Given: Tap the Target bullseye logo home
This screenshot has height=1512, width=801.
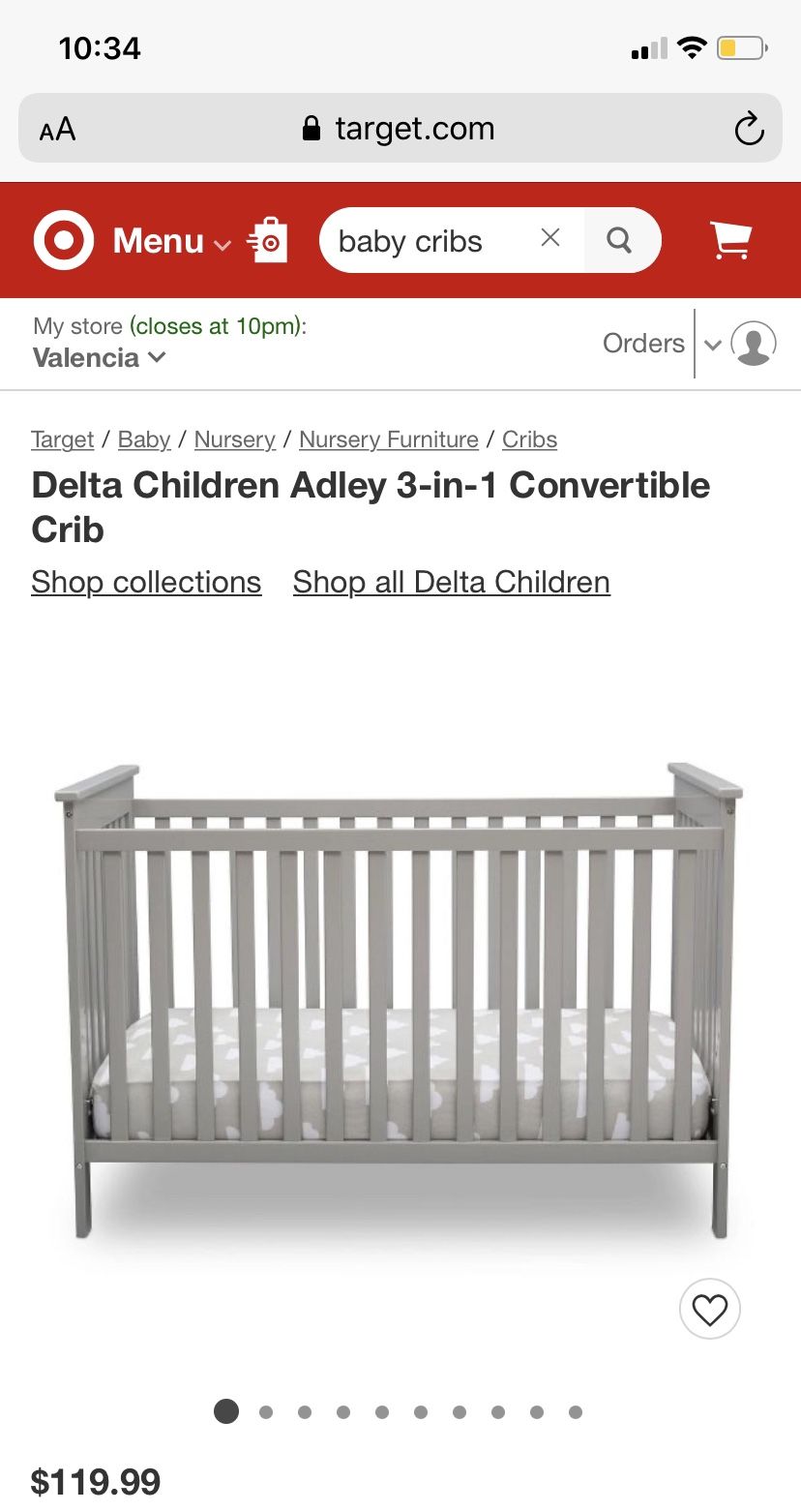Looking at the screenshot, I should (x=64, y=241).
